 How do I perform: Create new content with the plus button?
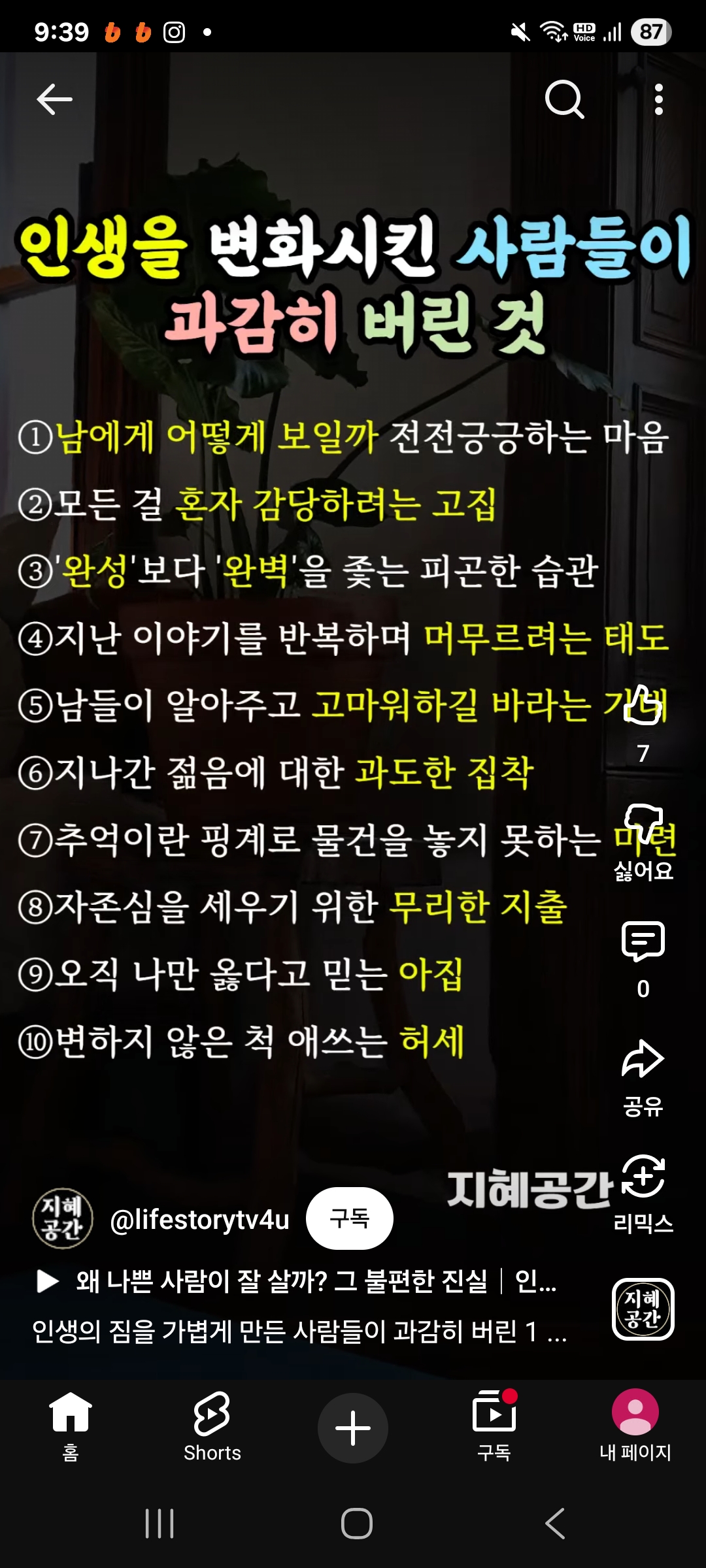click(353, 1428)
